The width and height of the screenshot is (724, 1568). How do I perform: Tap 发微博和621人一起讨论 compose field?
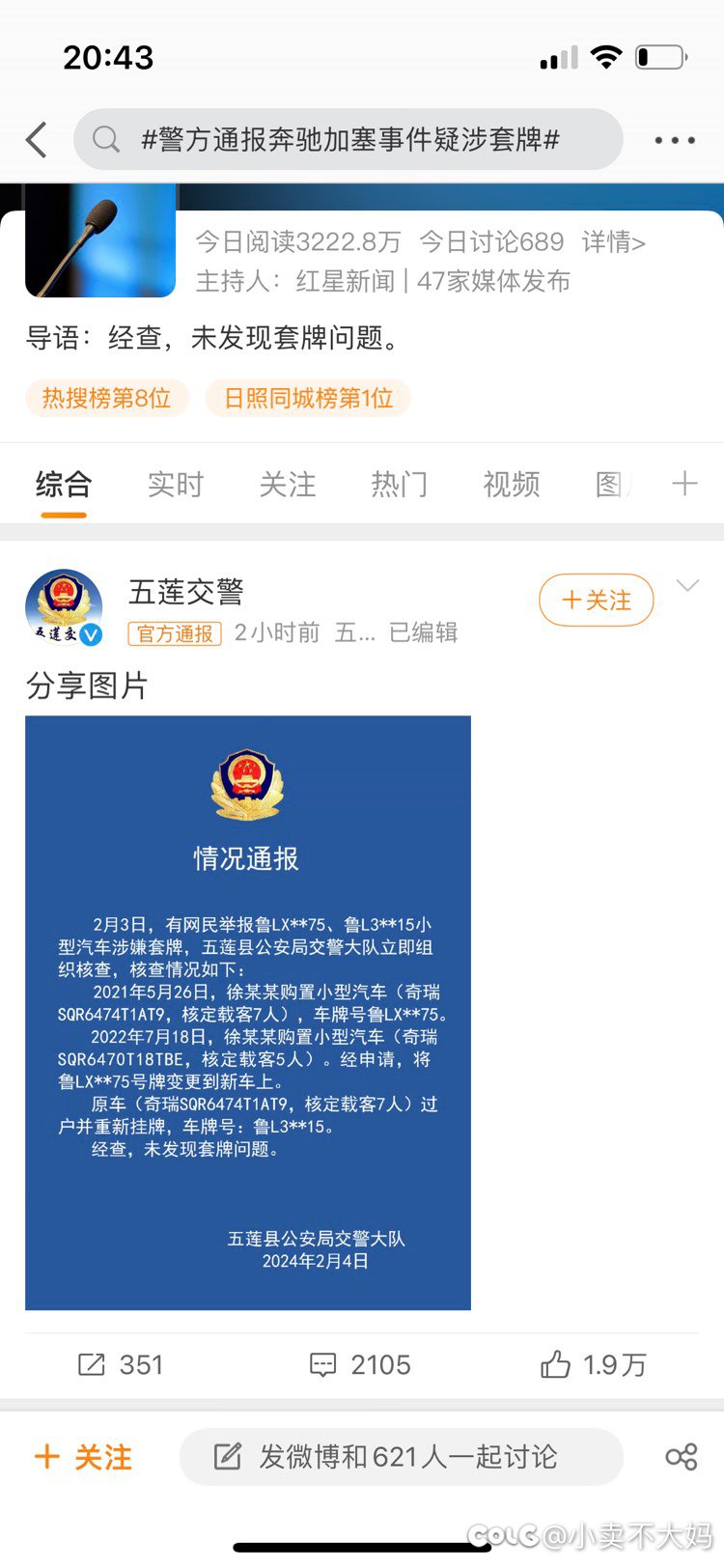(401, 1457)
